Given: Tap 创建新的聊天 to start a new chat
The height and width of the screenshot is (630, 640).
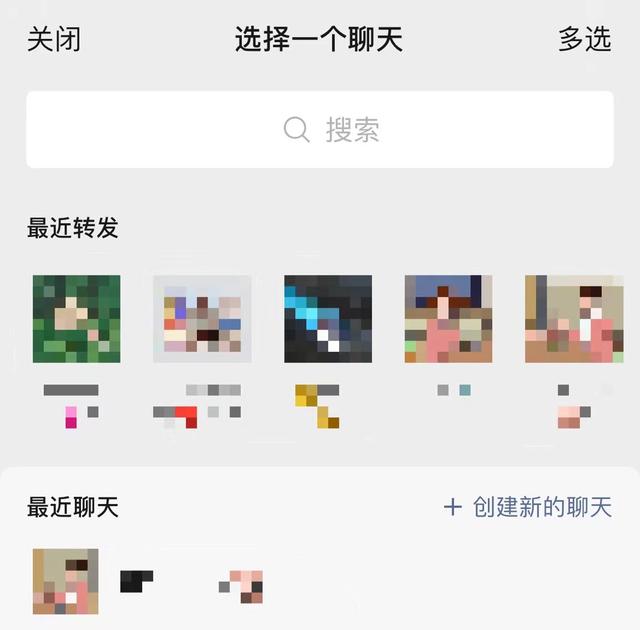Looking at the screenshot, I should (x=528, y=507).
